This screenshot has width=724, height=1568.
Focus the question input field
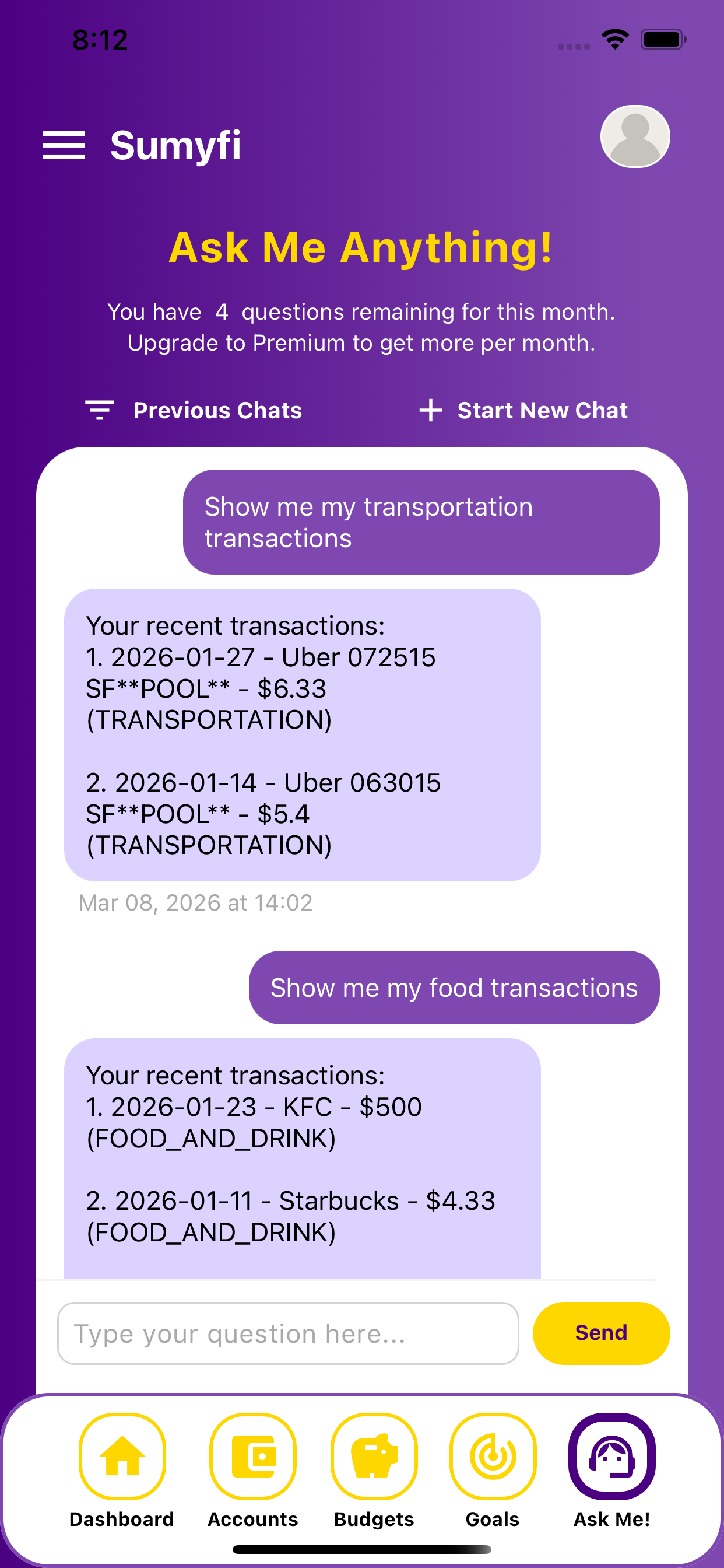click(x=288, y=1333)
